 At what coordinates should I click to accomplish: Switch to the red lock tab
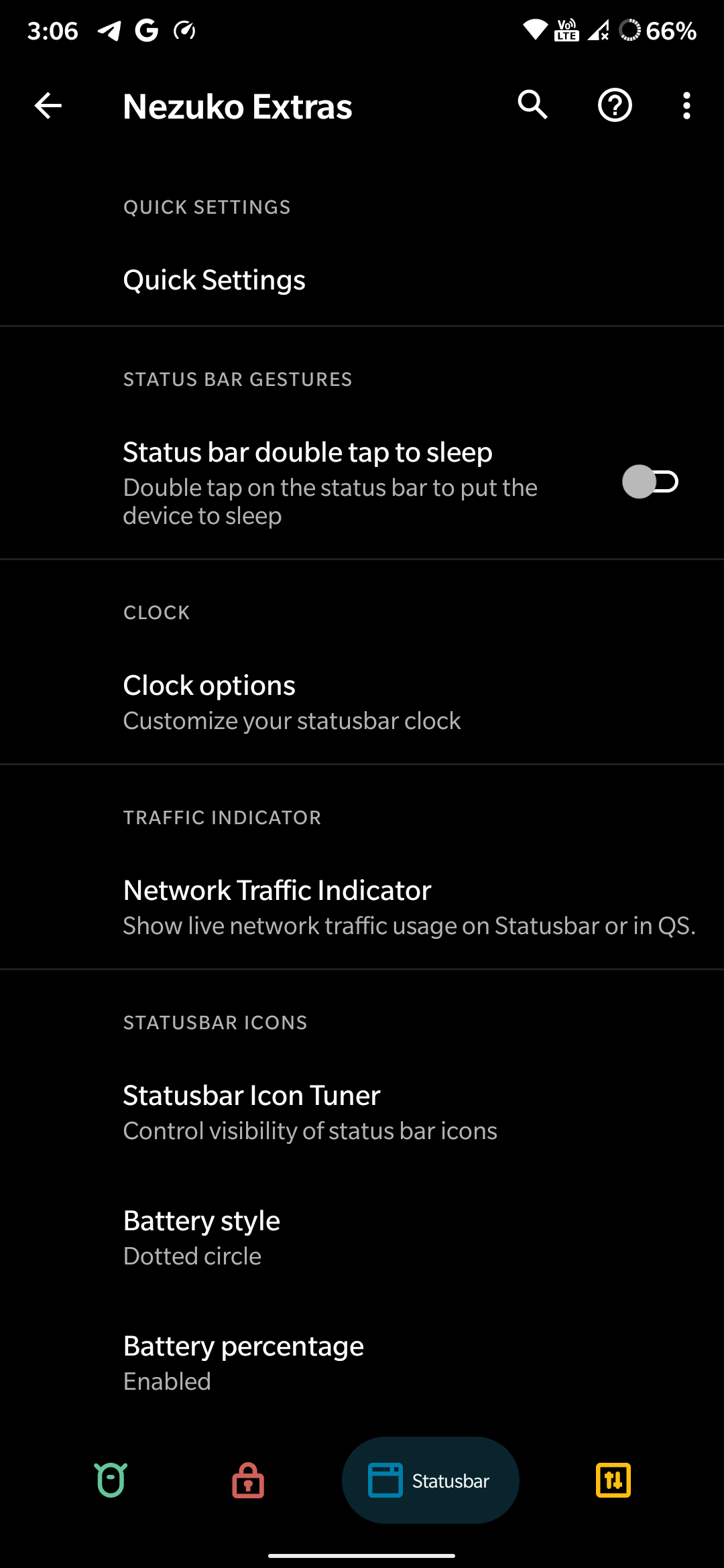tap(248, 1480)
